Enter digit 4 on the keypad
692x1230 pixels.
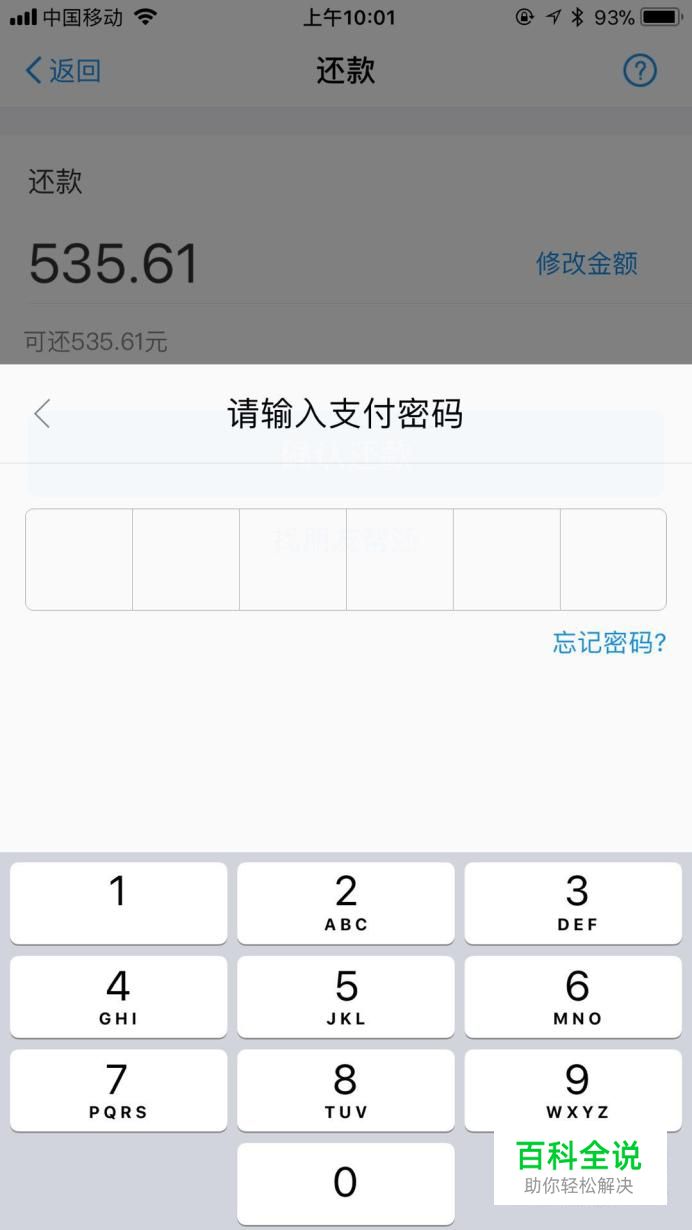click(118, 997)
